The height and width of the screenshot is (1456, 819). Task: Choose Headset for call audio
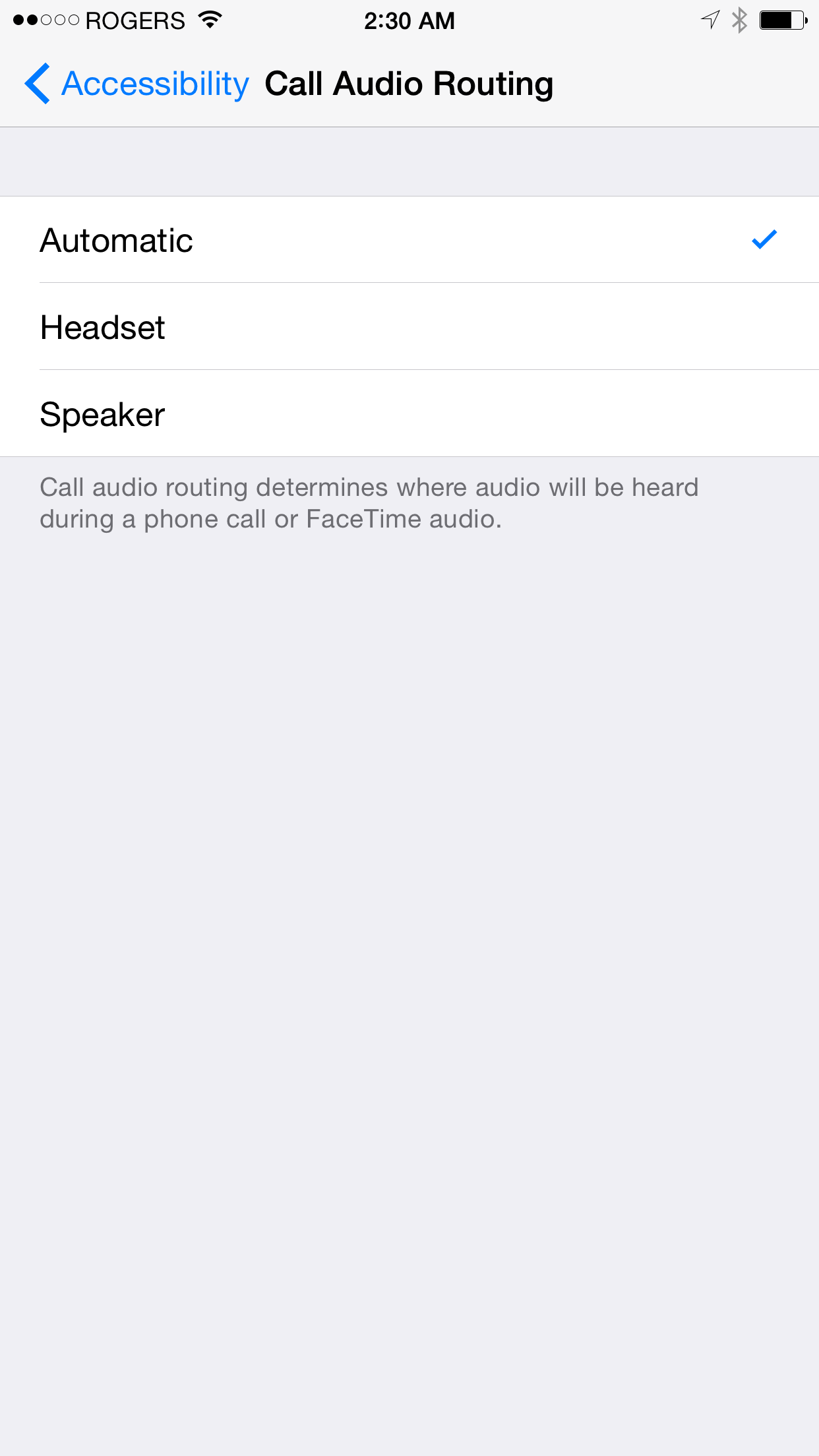point(409,327)
